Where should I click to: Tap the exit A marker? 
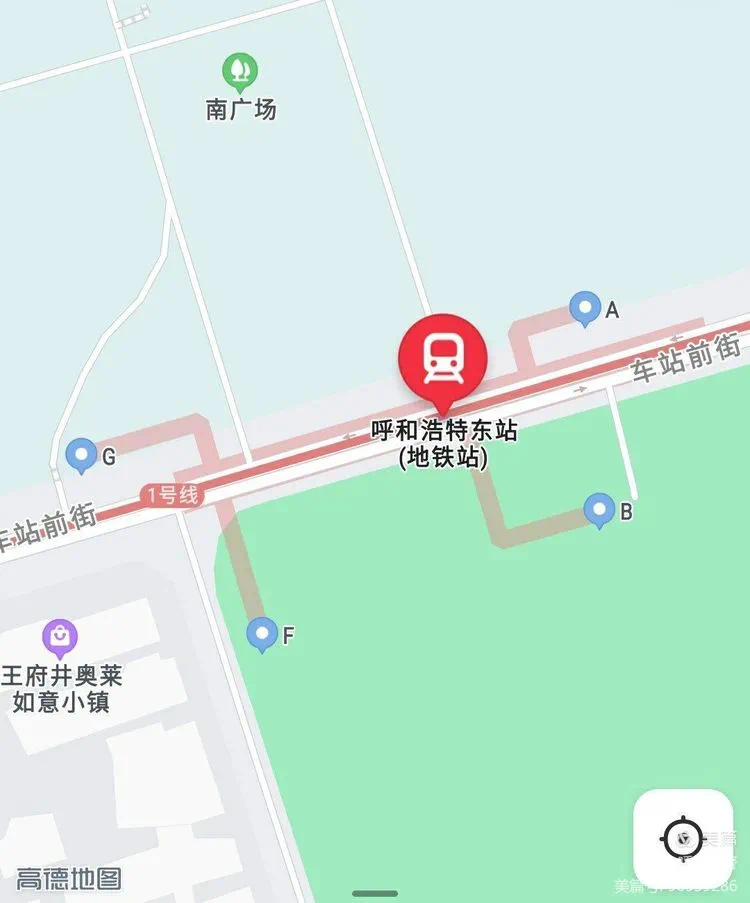585,308
